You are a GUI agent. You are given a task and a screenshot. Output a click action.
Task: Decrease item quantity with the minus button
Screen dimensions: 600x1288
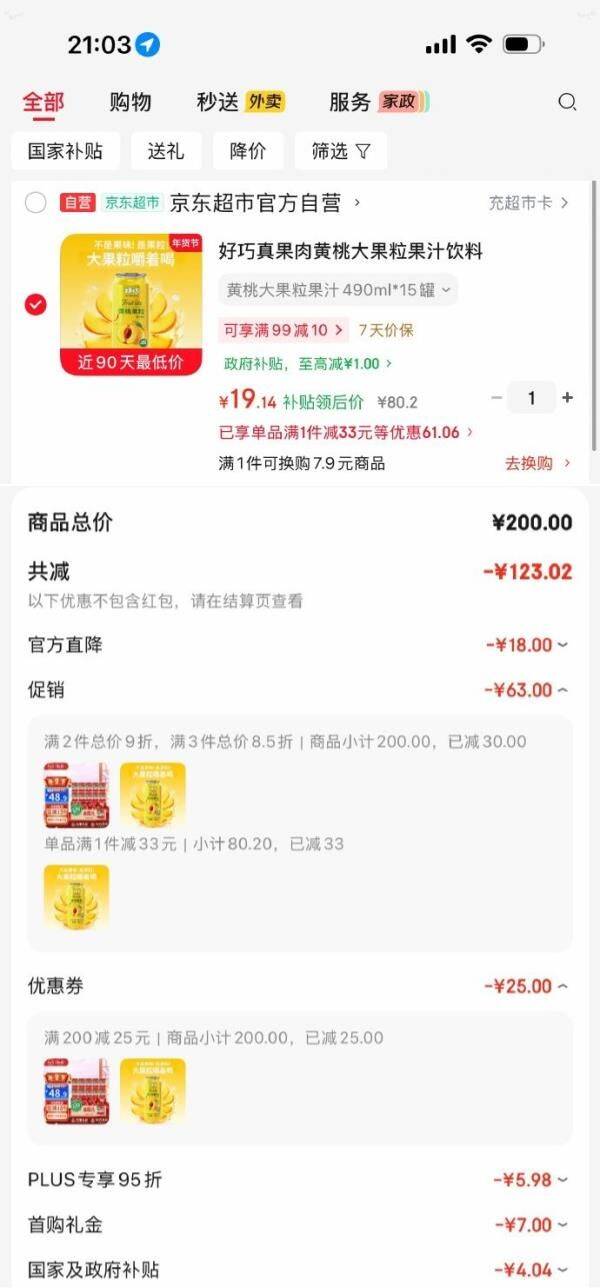497,398
